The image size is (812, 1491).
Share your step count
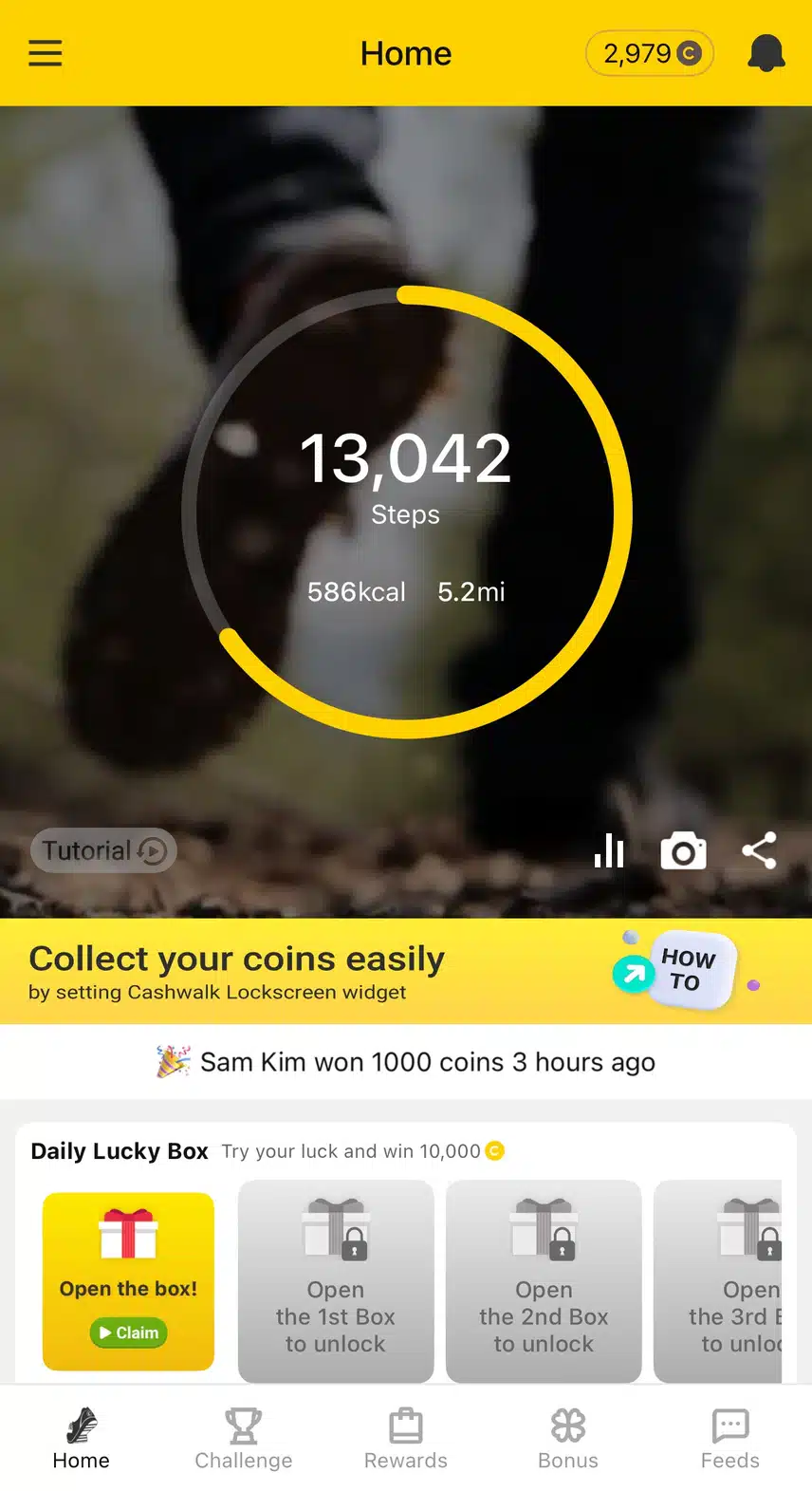click(x=759, y=850)
